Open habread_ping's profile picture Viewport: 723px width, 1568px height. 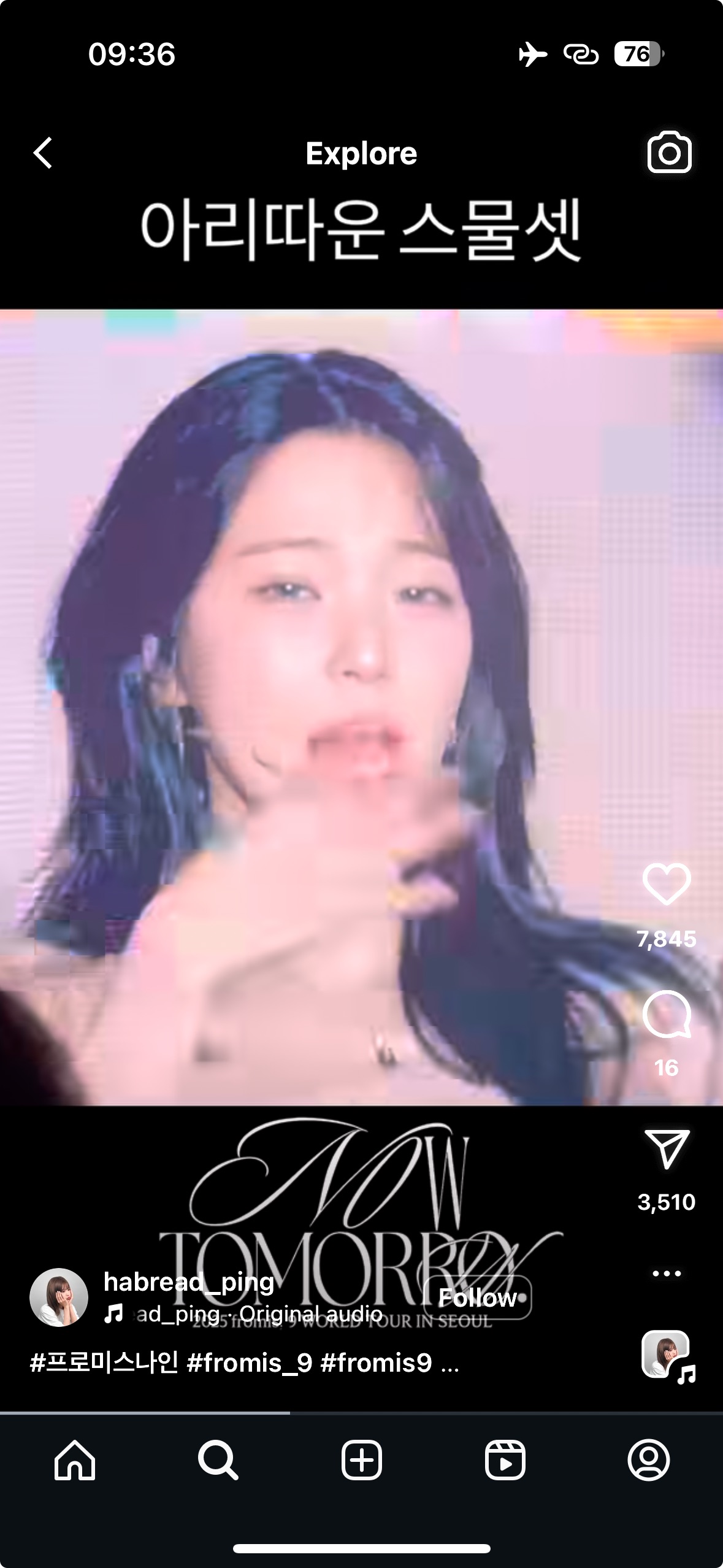[x=59, y=1297]
